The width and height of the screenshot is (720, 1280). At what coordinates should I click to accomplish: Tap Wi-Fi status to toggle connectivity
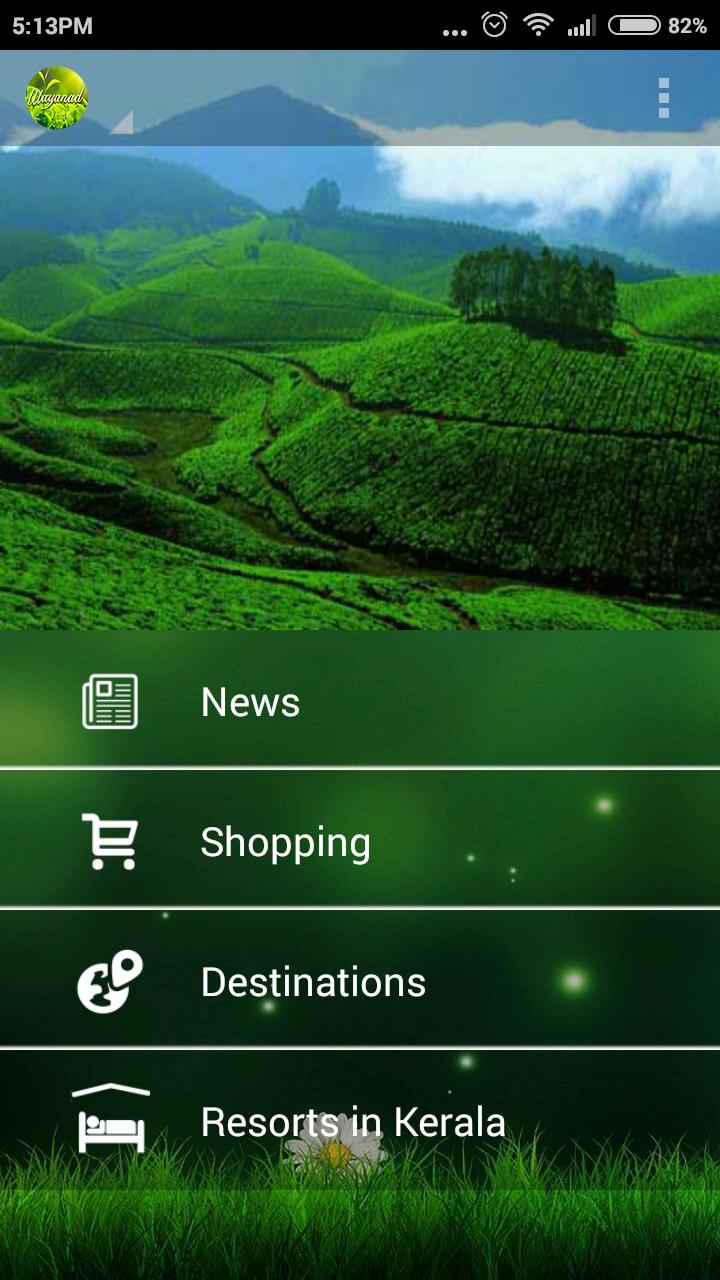537,25
